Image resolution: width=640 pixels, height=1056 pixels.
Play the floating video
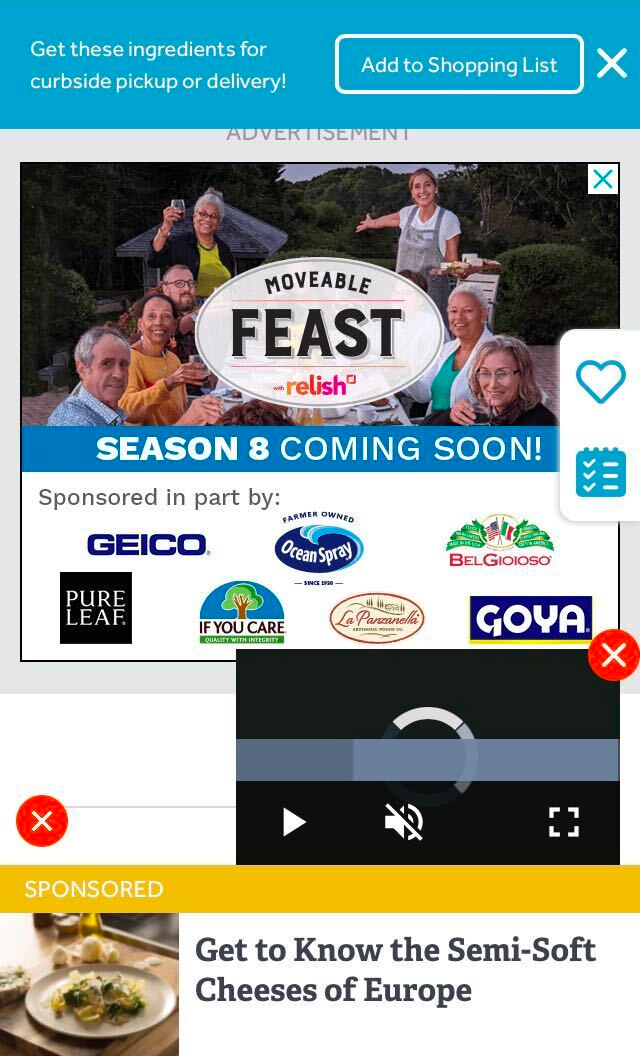click(x=294, y=822)
